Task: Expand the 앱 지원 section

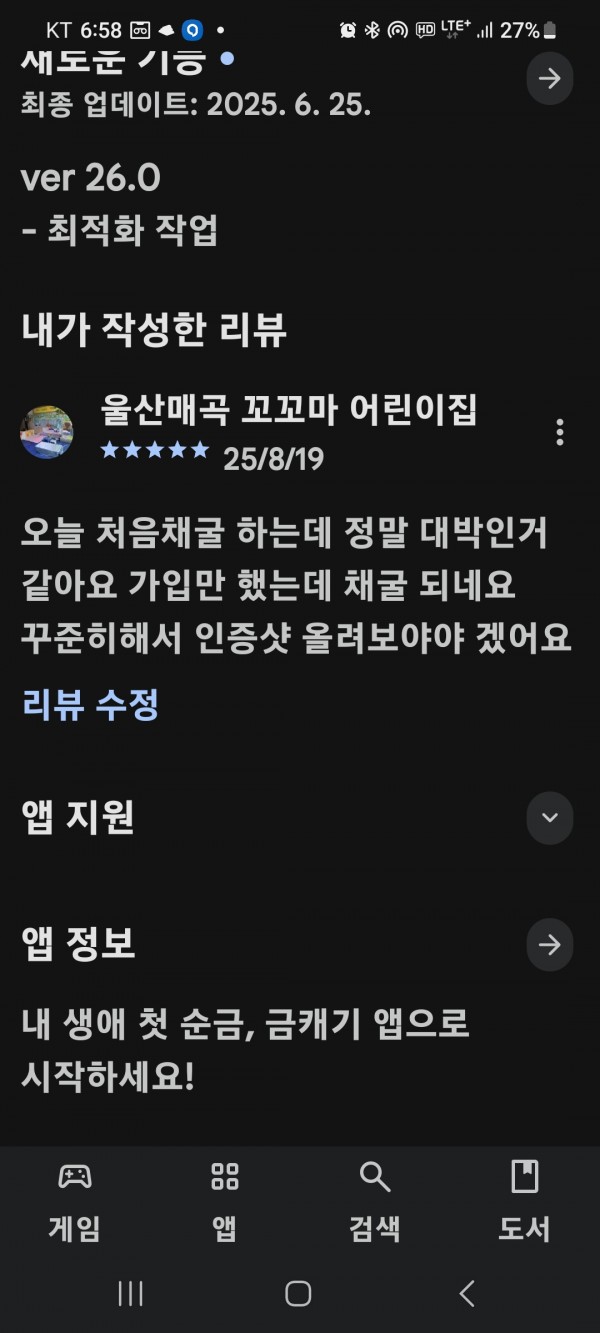Action: [549, 817]
